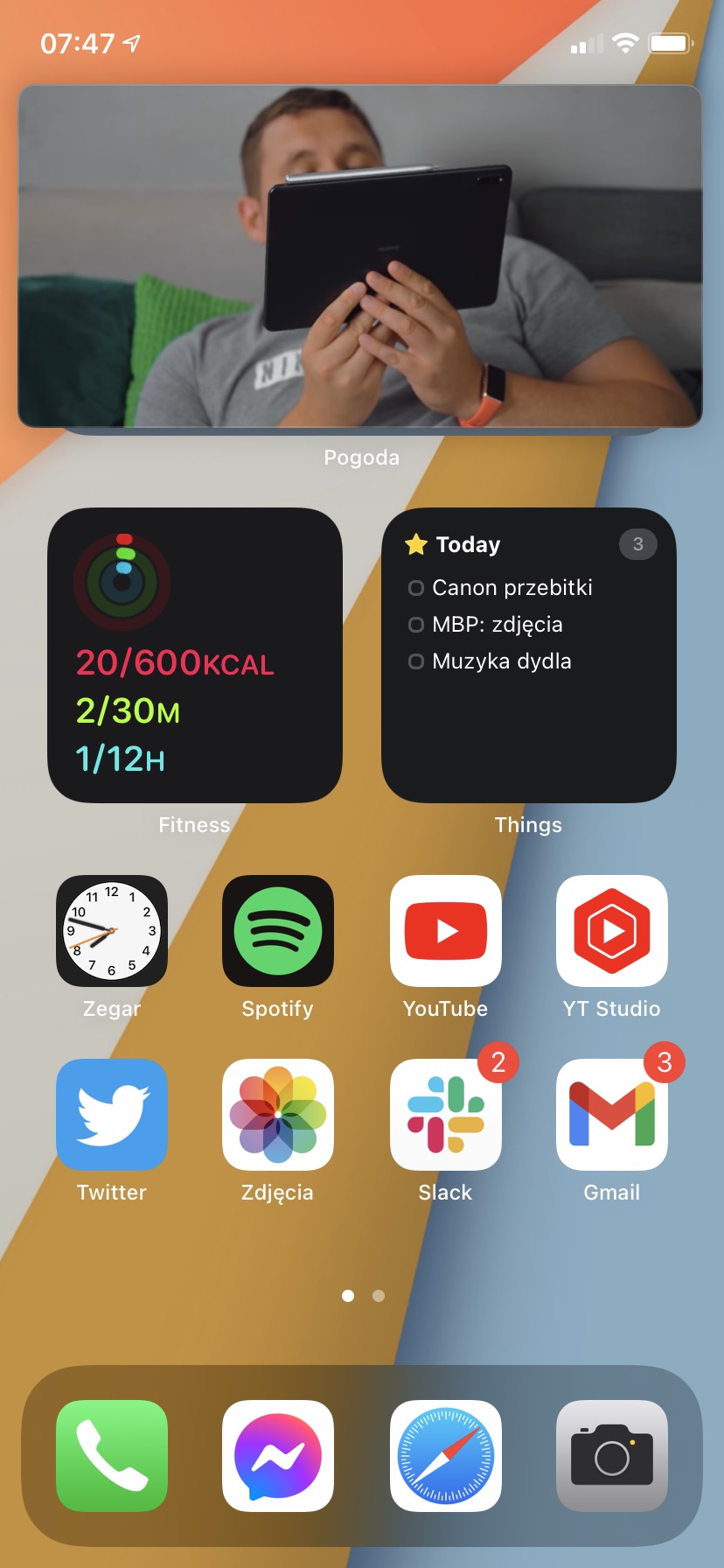
Task: Open Gmail with 3 unread
Action: [x=612, y=1115]
